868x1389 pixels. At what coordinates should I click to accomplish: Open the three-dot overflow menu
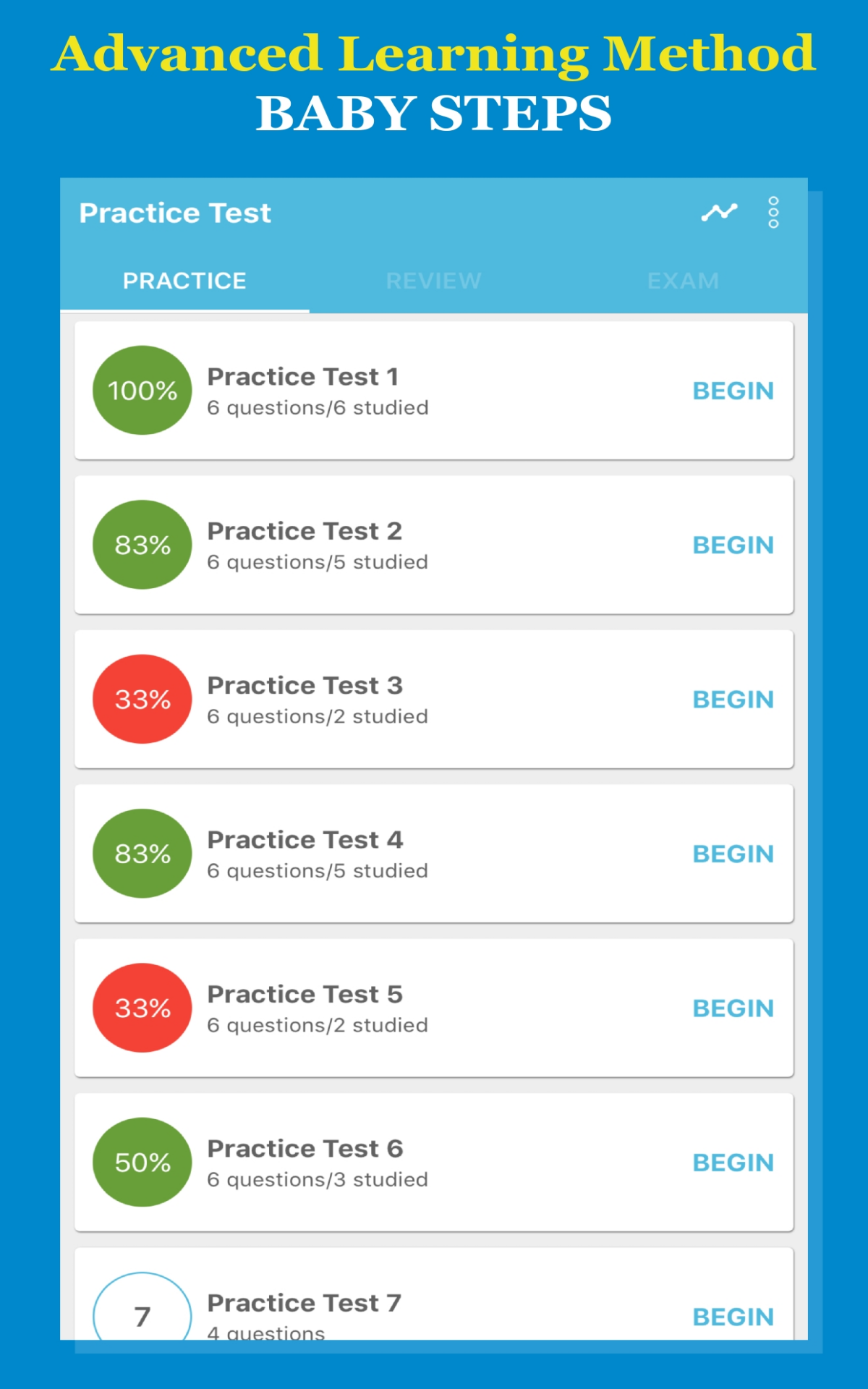click(773, 212)
